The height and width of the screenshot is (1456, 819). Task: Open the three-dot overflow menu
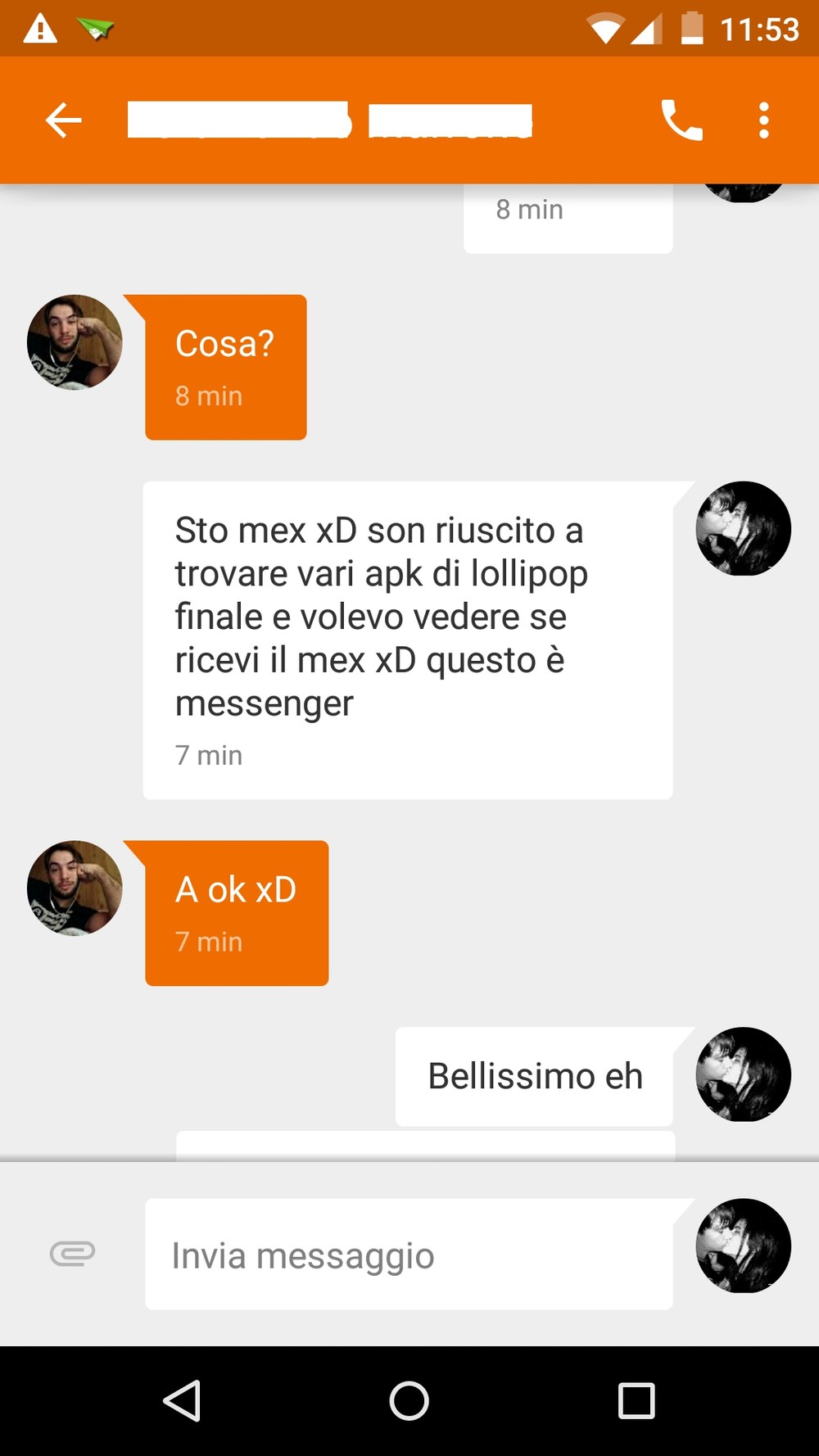(763, 120)
